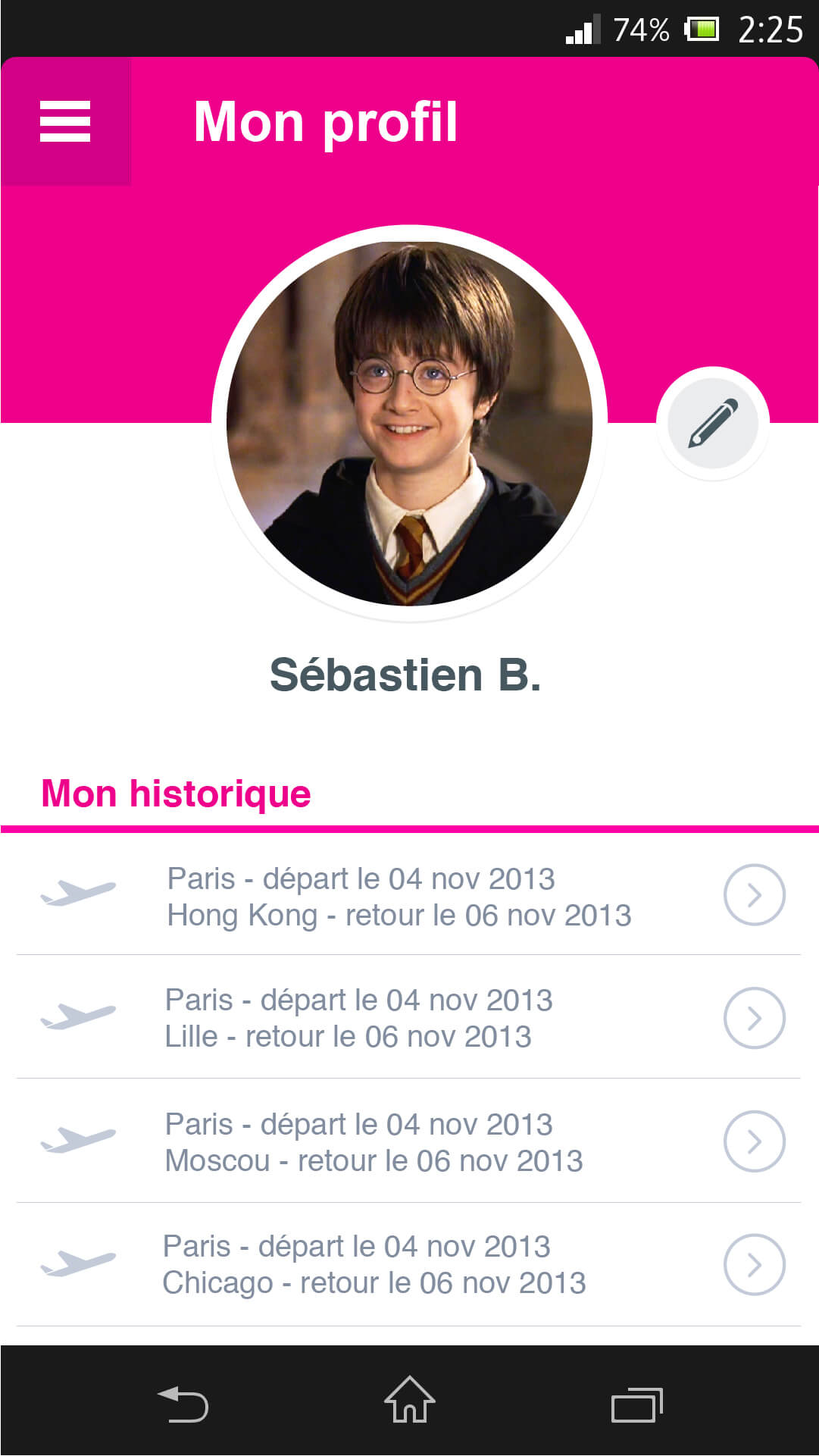Screen dimensions: 819x1456
Task: View the Paris to Moscou trip details
Action: tap(409, 1141)
